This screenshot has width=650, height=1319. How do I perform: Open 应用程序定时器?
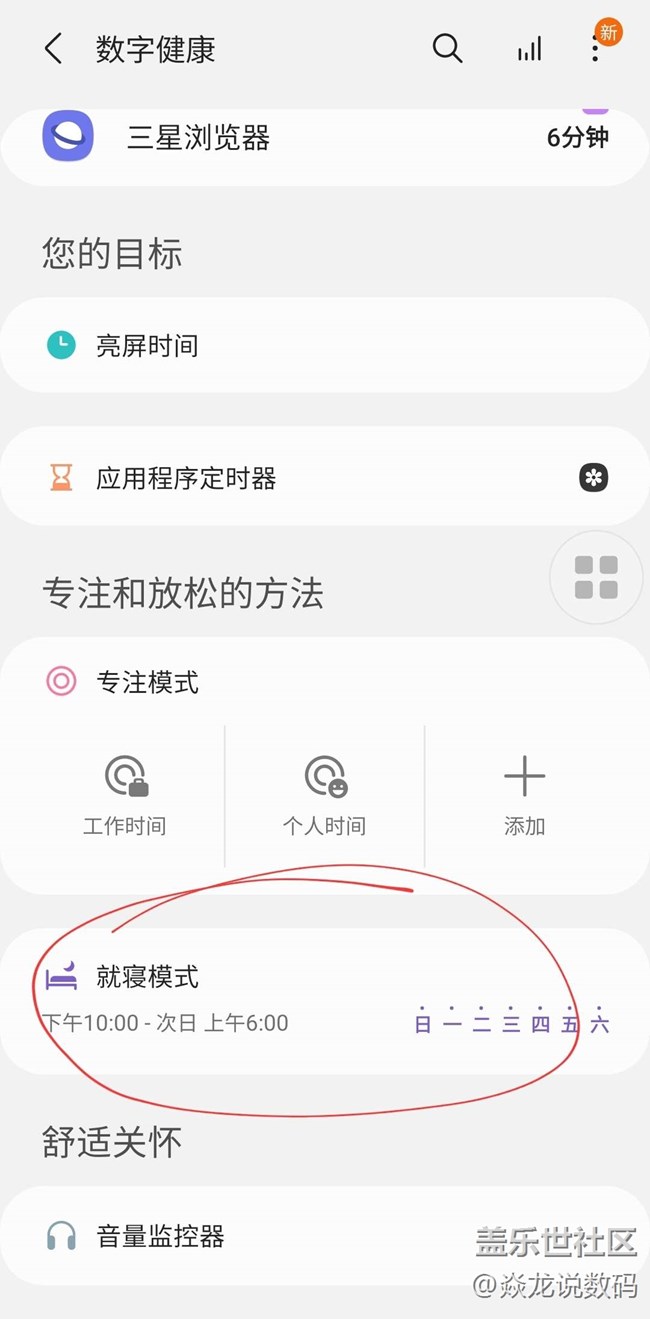pos(325,478)
